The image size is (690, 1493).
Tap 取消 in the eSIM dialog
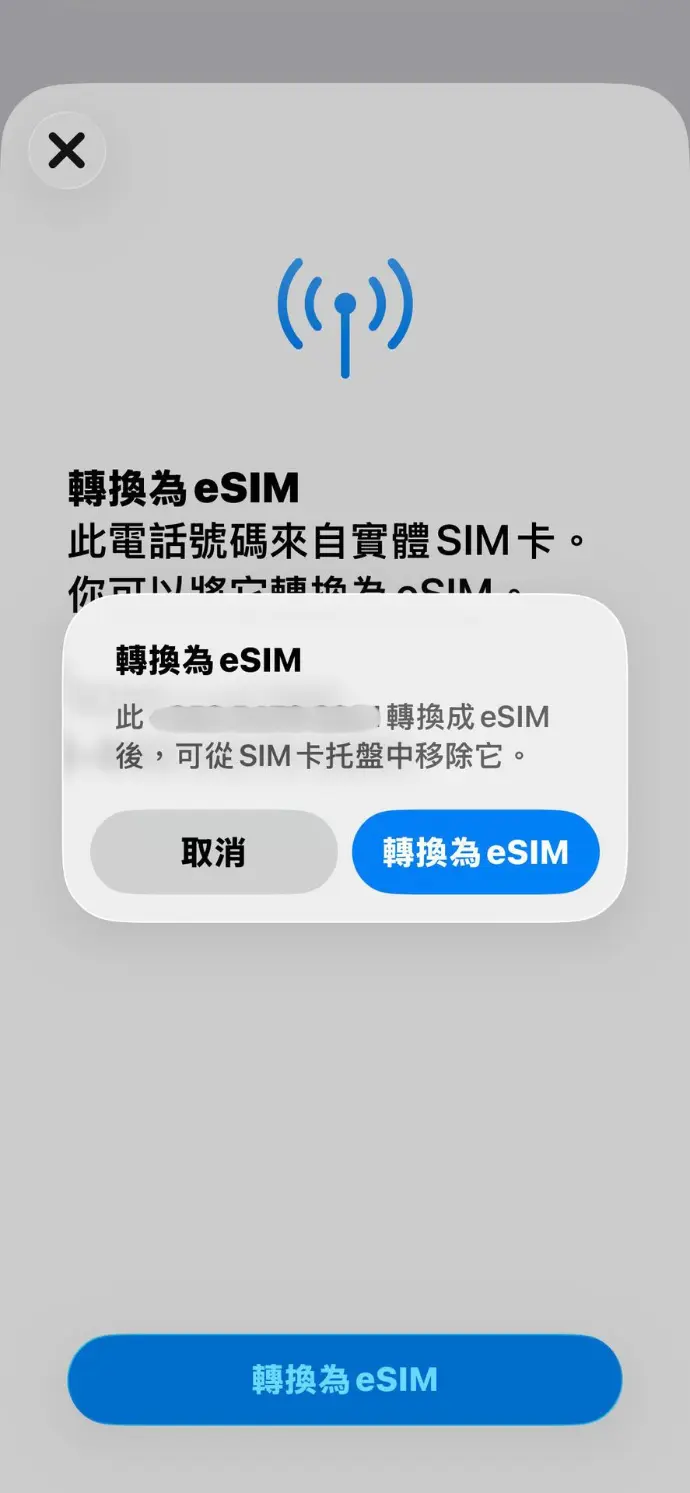click(213, 852)
